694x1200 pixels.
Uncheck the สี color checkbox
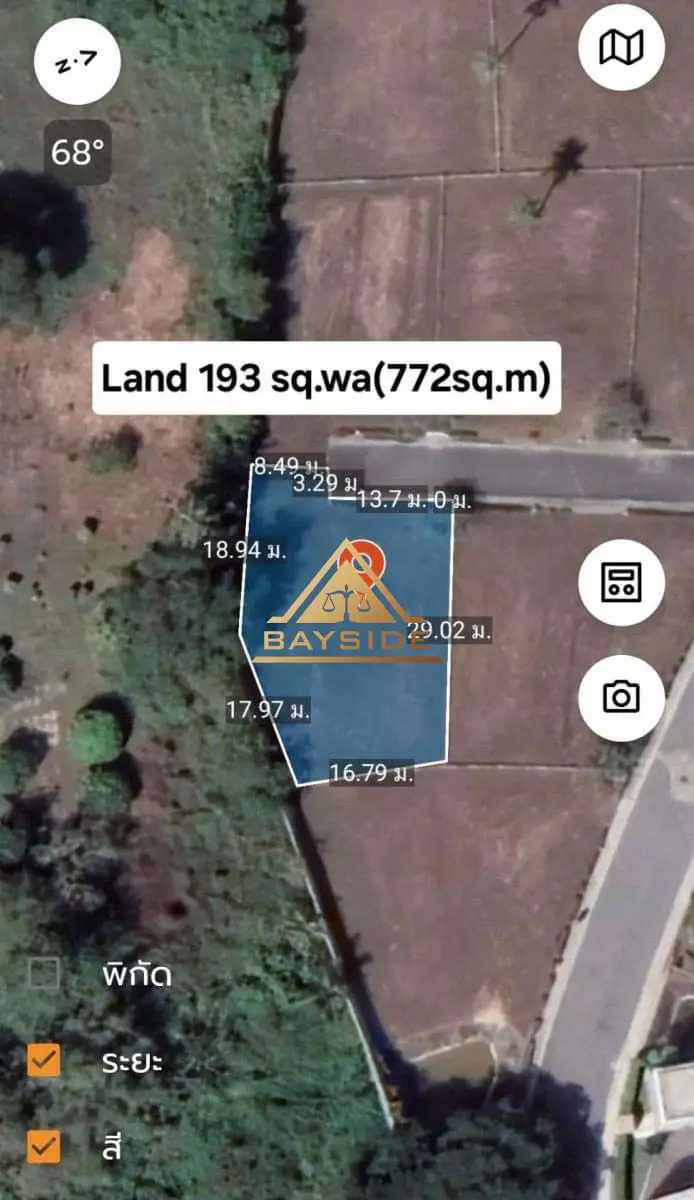44,1146
